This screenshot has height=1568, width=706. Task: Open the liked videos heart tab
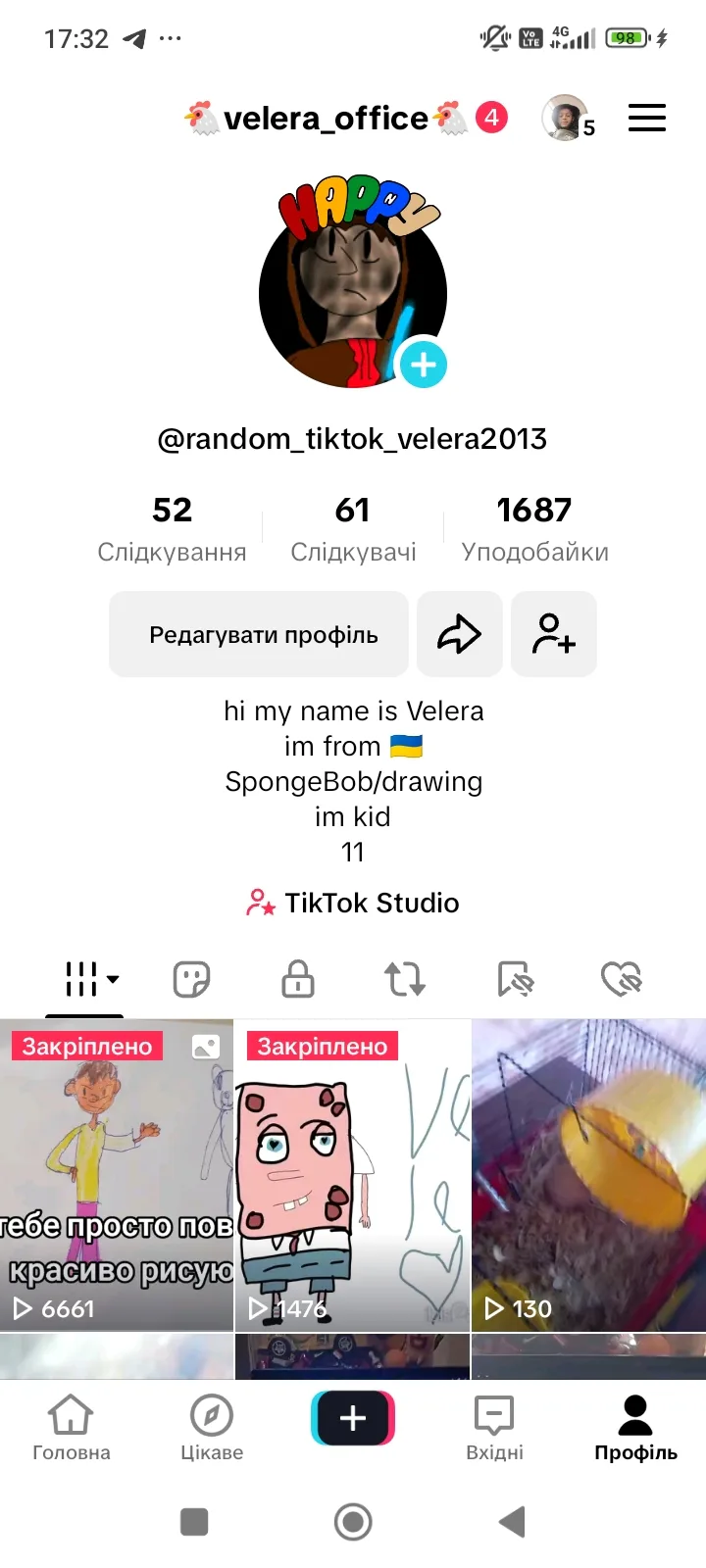coord(621,978)
